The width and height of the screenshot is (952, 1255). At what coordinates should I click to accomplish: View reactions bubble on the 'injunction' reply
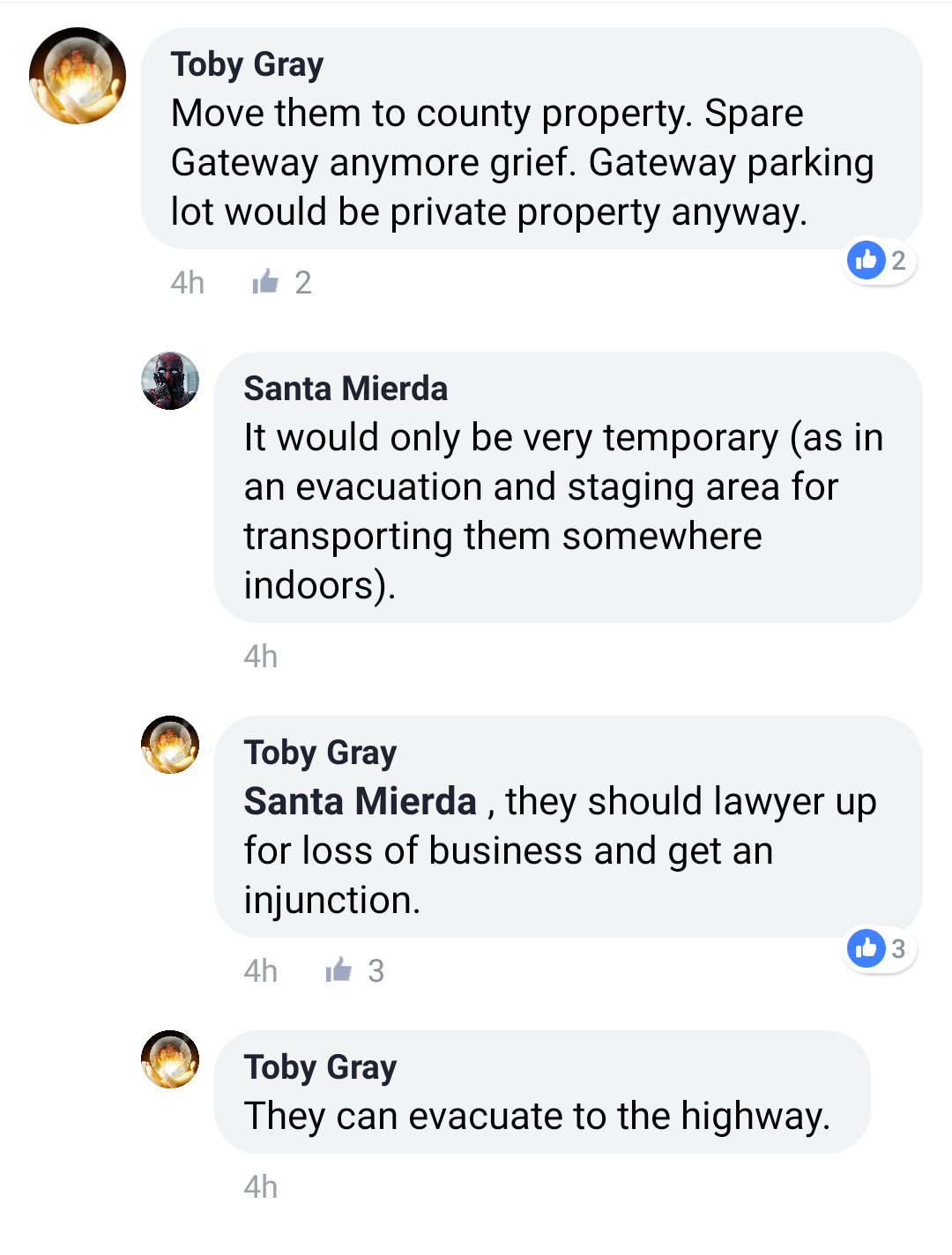879,949
